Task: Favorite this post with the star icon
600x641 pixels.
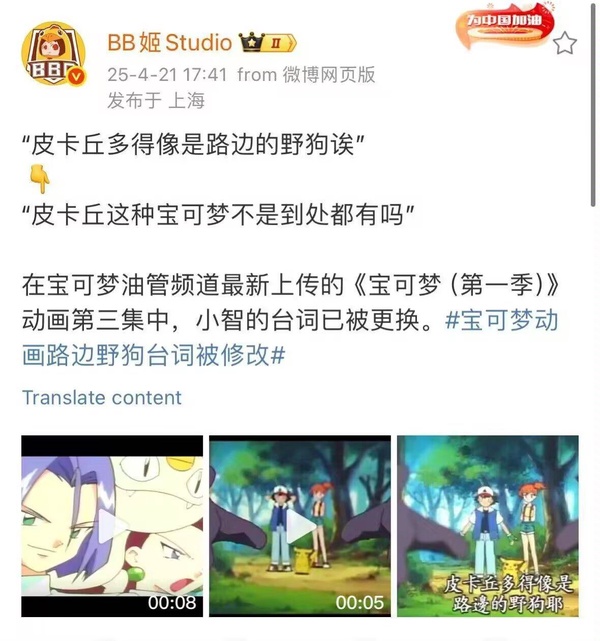Action: pyautogui.click(x=565, y=43)
